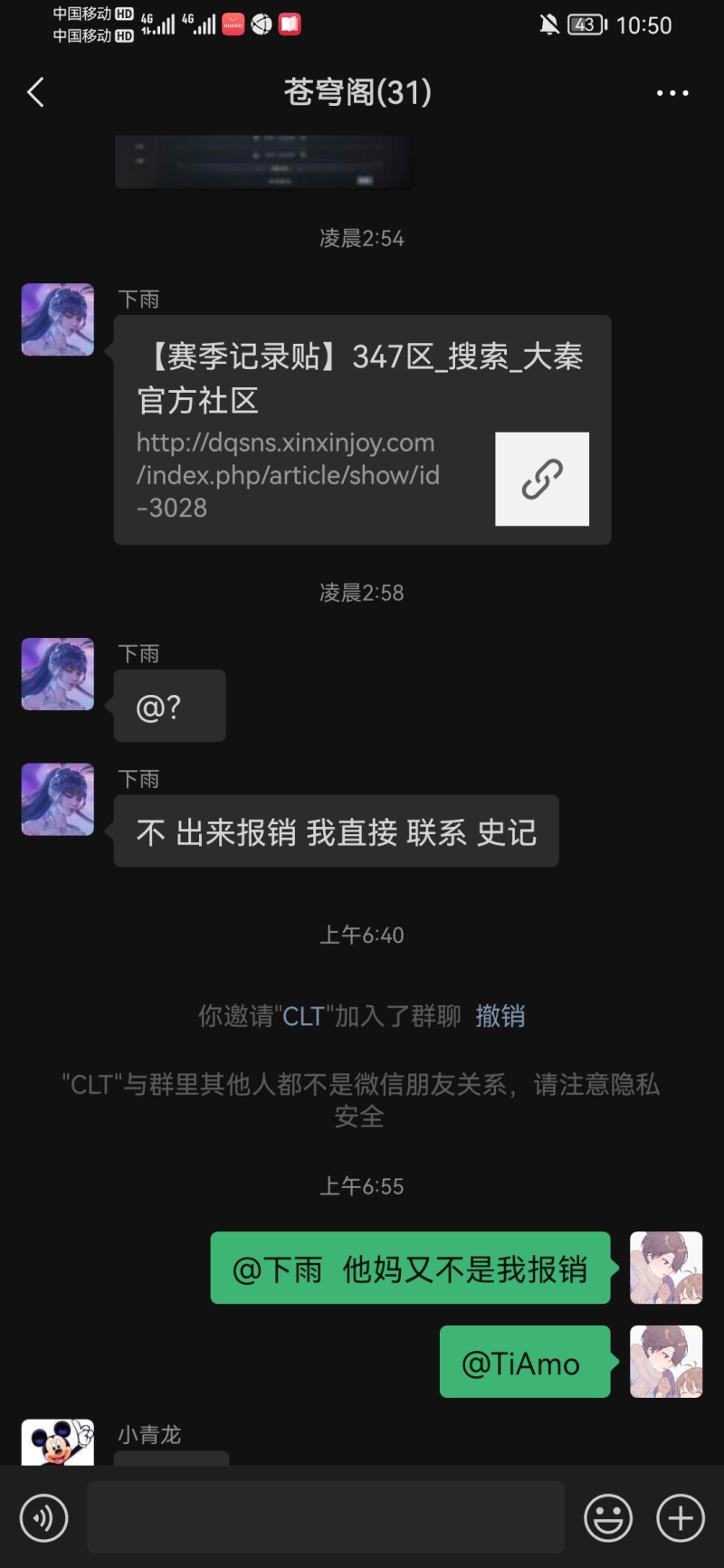This screenshot has height=1568, width=724.
Task: Switch to voice message input
Action: point(43,1517)
